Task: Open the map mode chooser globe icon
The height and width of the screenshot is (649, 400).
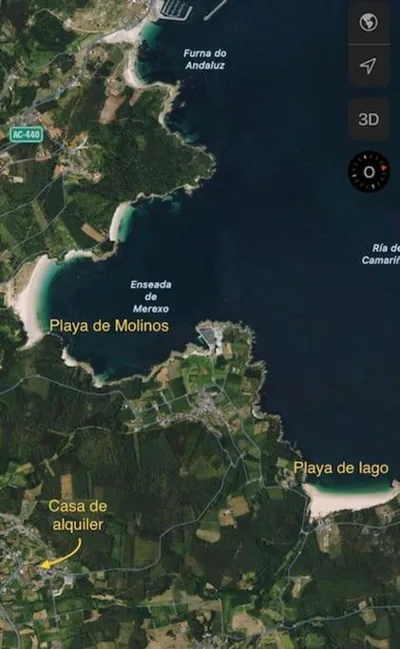Action: click(x=369, y=22)
